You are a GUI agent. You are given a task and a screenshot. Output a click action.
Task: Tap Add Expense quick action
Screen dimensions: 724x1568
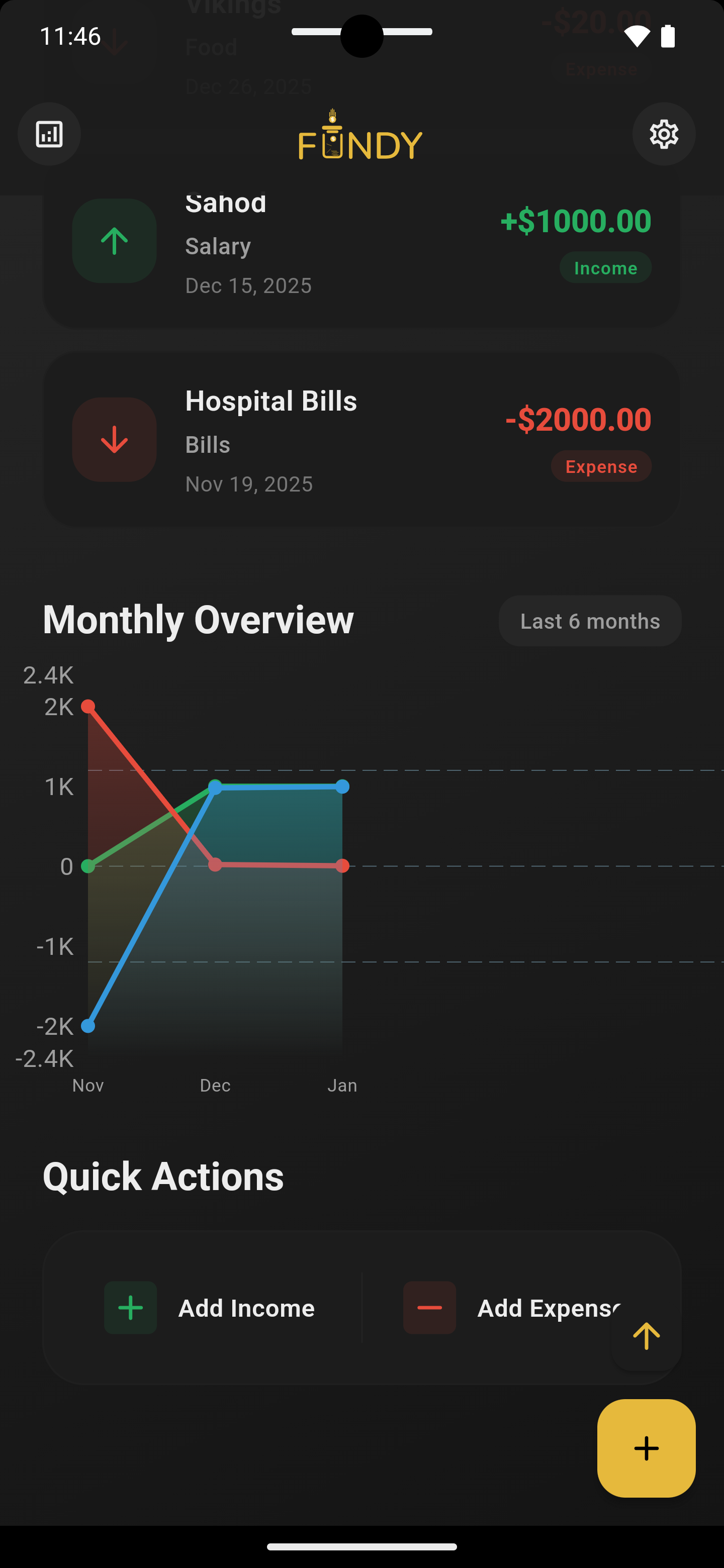511,1308
